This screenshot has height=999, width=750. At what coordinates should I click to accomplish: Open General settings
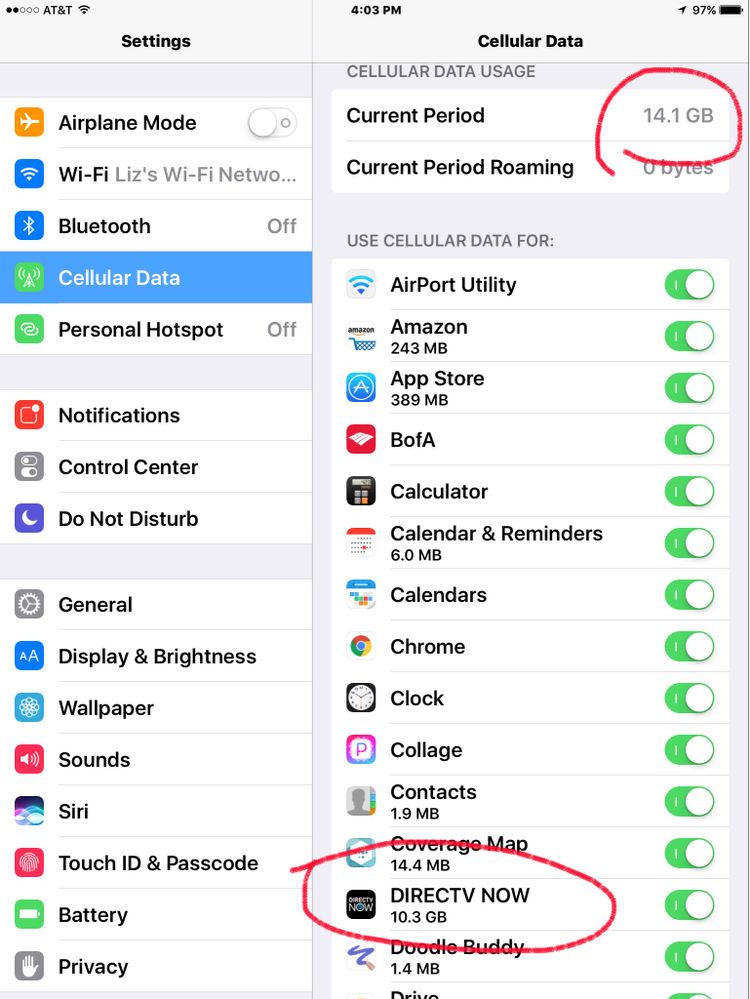[156, 605]
